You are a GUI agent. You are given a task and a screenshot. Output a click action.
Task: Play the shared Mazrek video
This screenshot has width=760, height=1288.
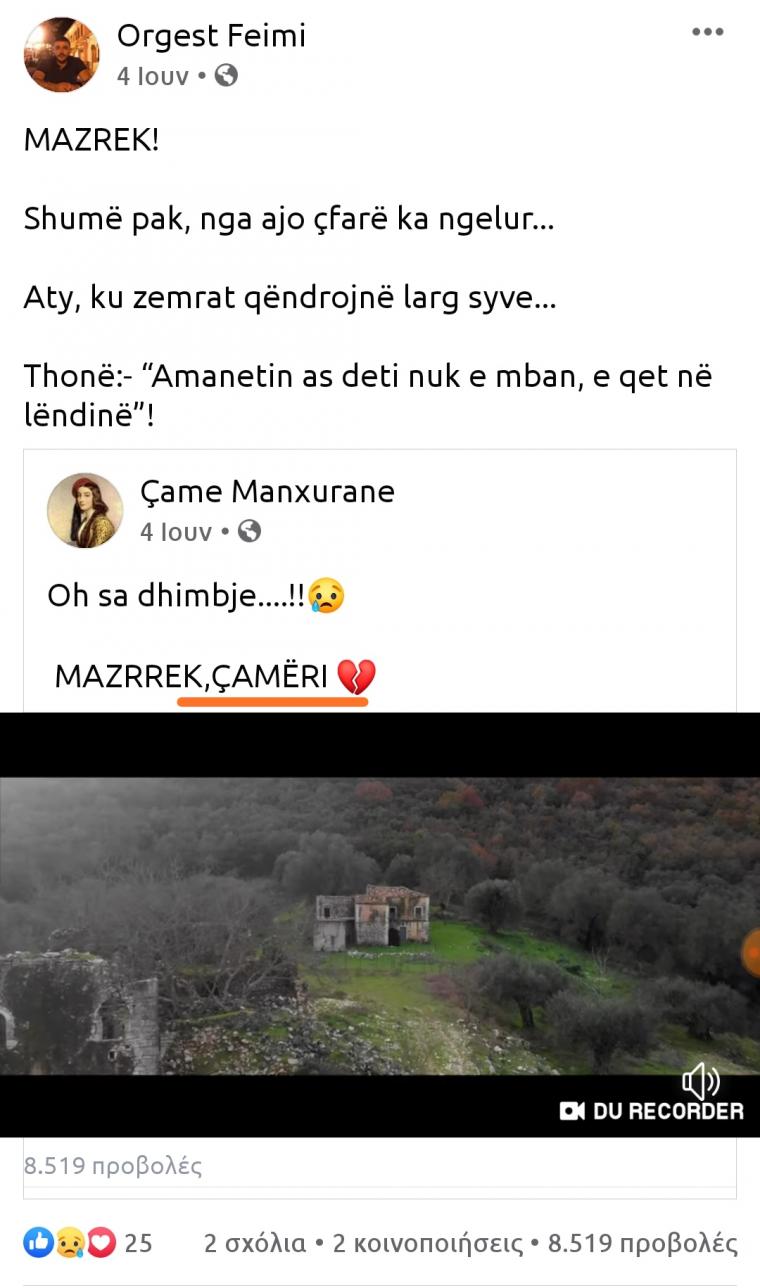[380, 925]
